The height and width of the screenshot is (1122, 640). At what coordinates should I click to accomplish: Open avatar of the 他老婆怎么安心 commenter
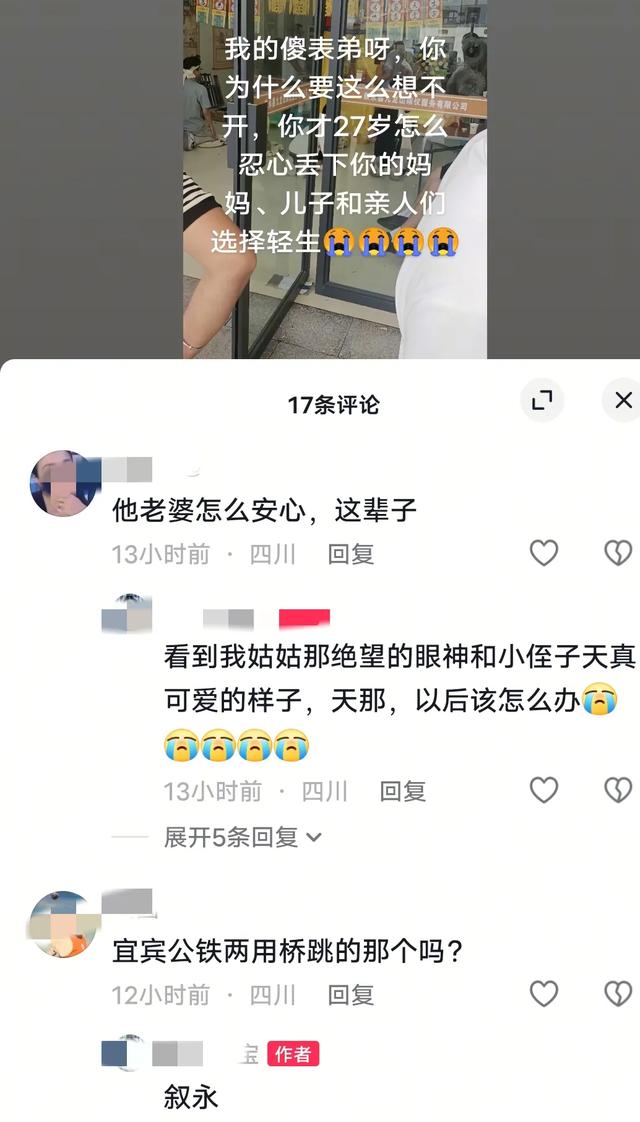63,483
